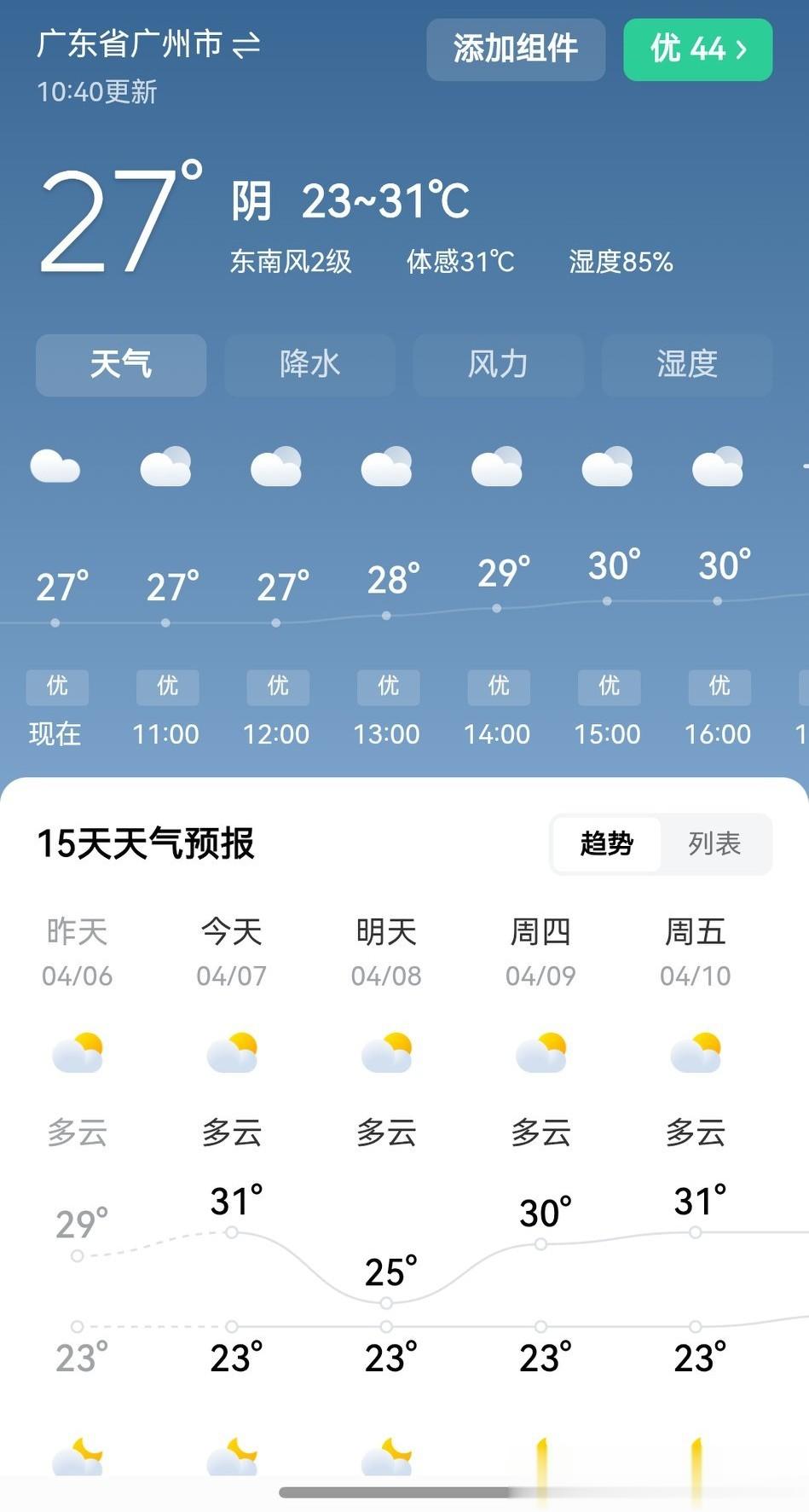Screen dimensions: 809x1512
Task: Tap the 添加组件 button
Action: click(516, 49)
